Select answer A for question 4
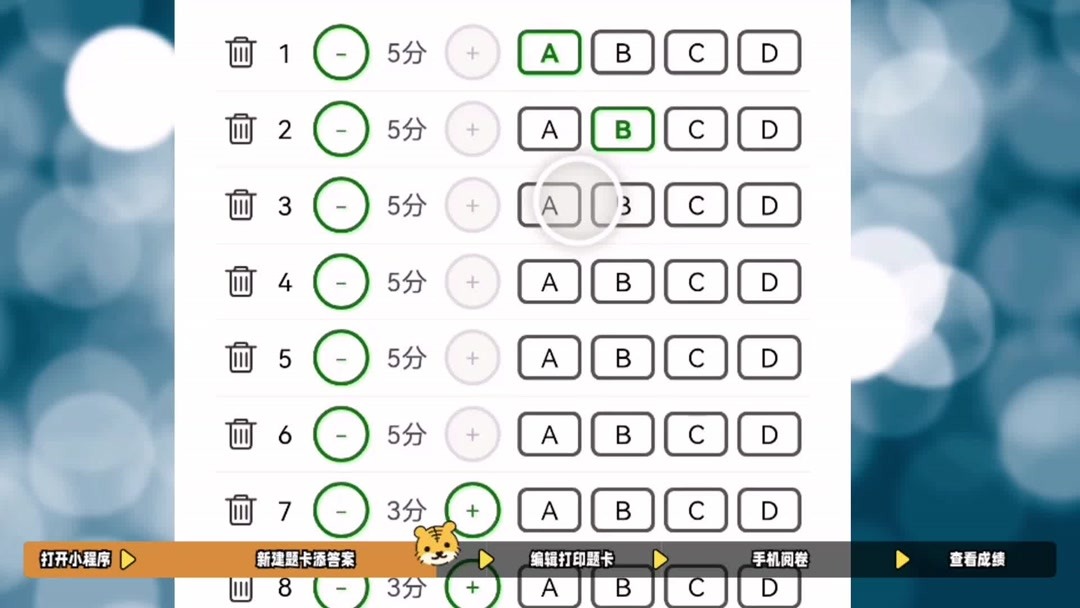The height and width of the screenshot is (608, 1080). tap(549, 282)
